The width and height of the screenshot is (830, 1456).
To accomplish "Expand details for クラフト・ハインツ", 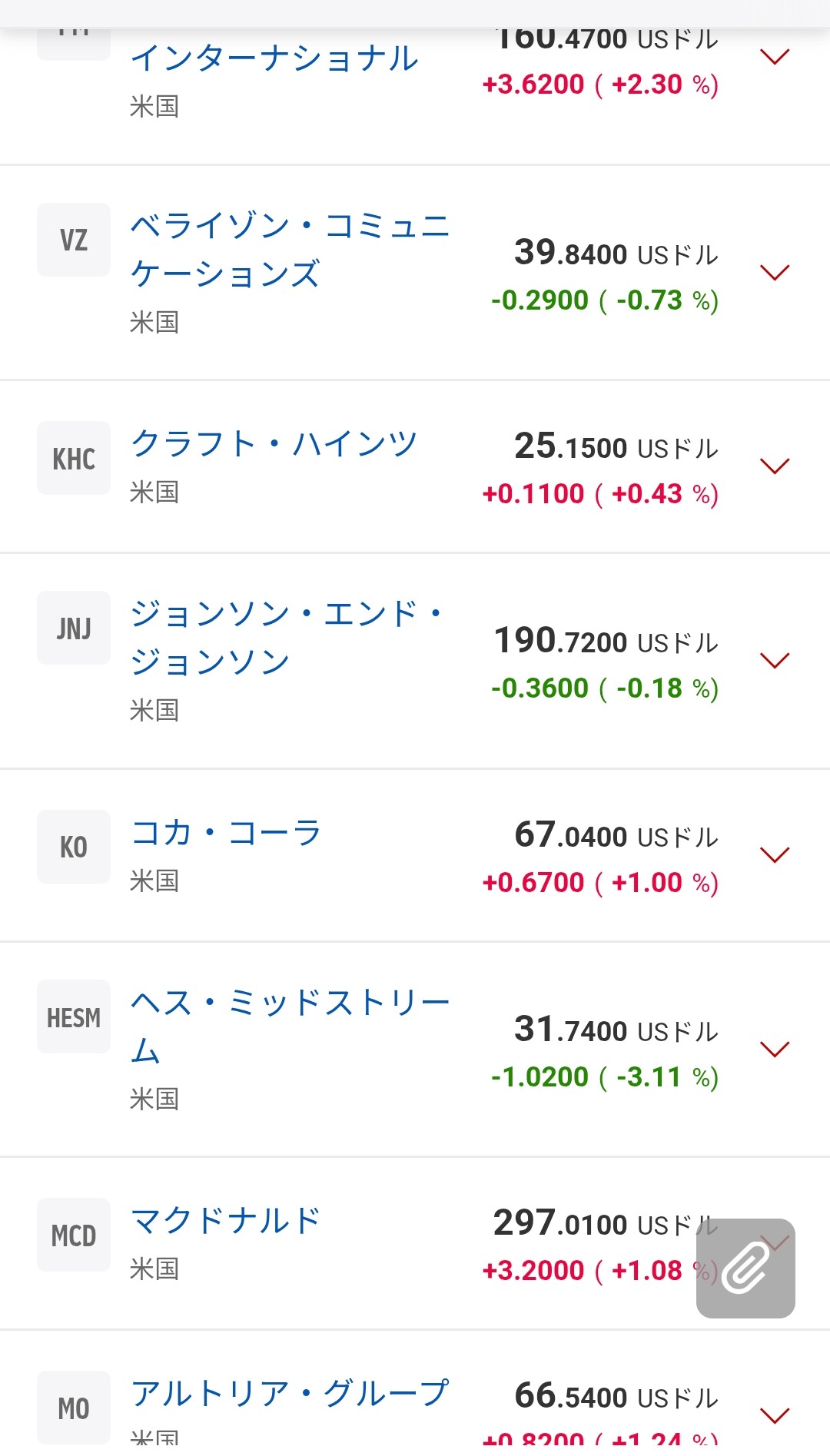I will [775, 466].
